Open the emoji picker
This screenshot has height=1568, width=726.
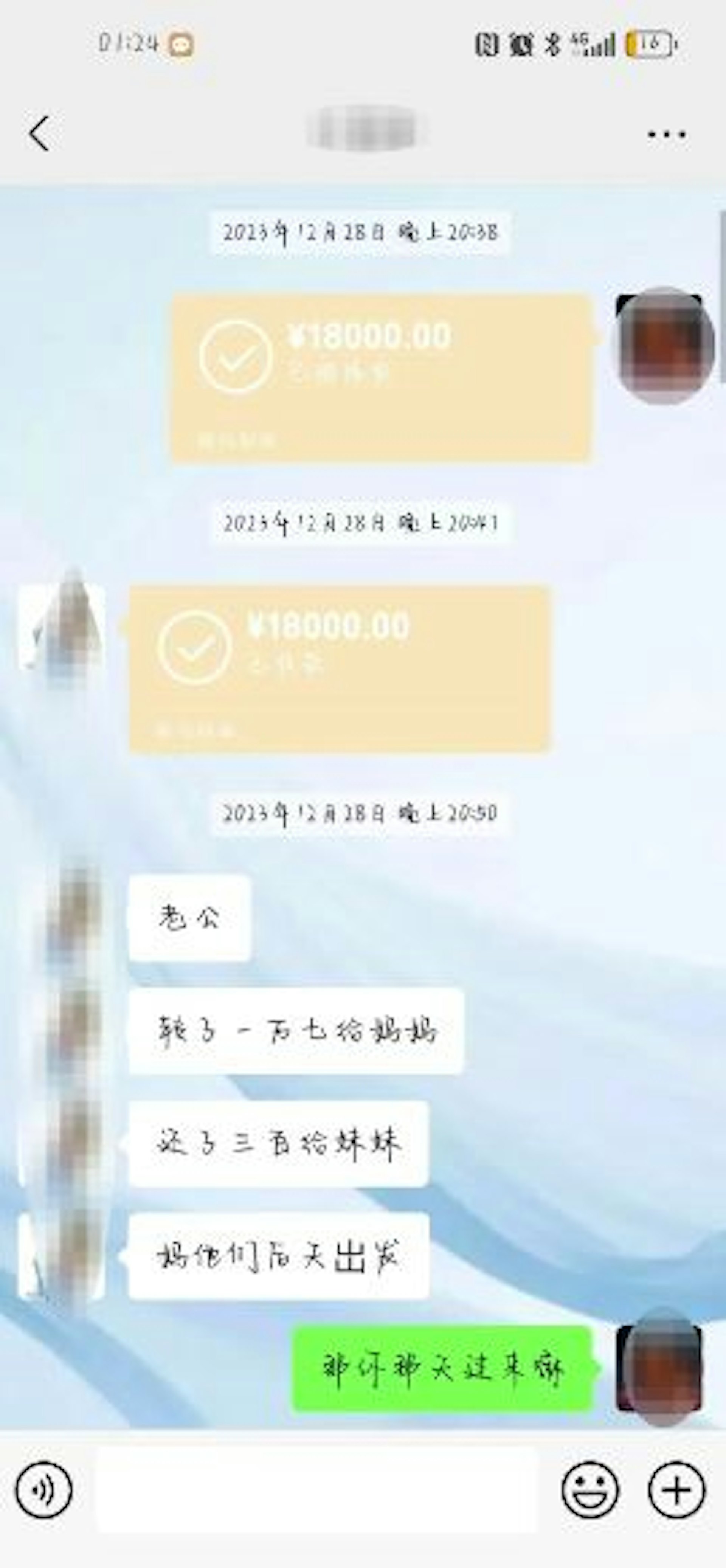589,1489
